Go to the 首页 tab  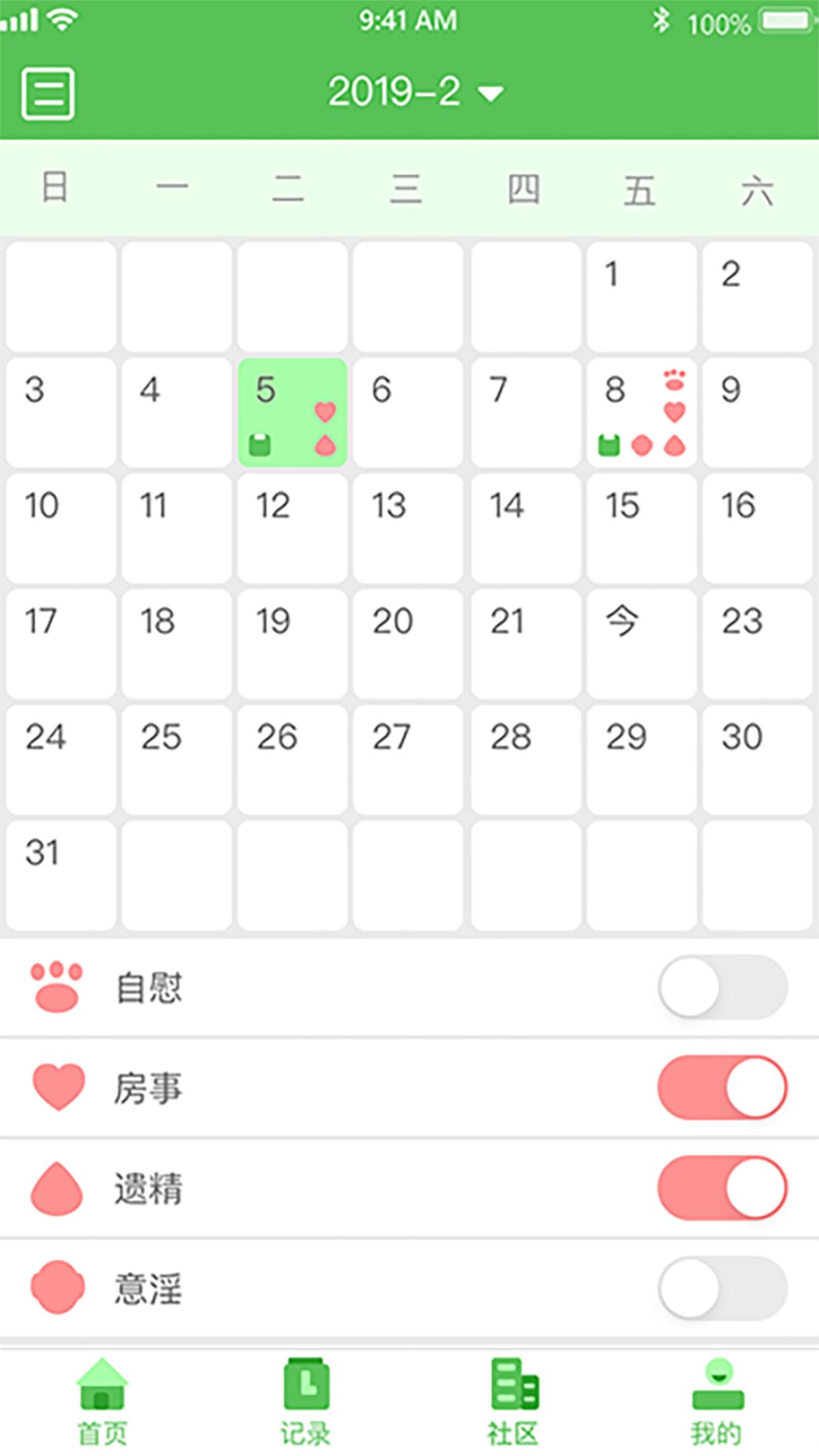click(102, 1401)
